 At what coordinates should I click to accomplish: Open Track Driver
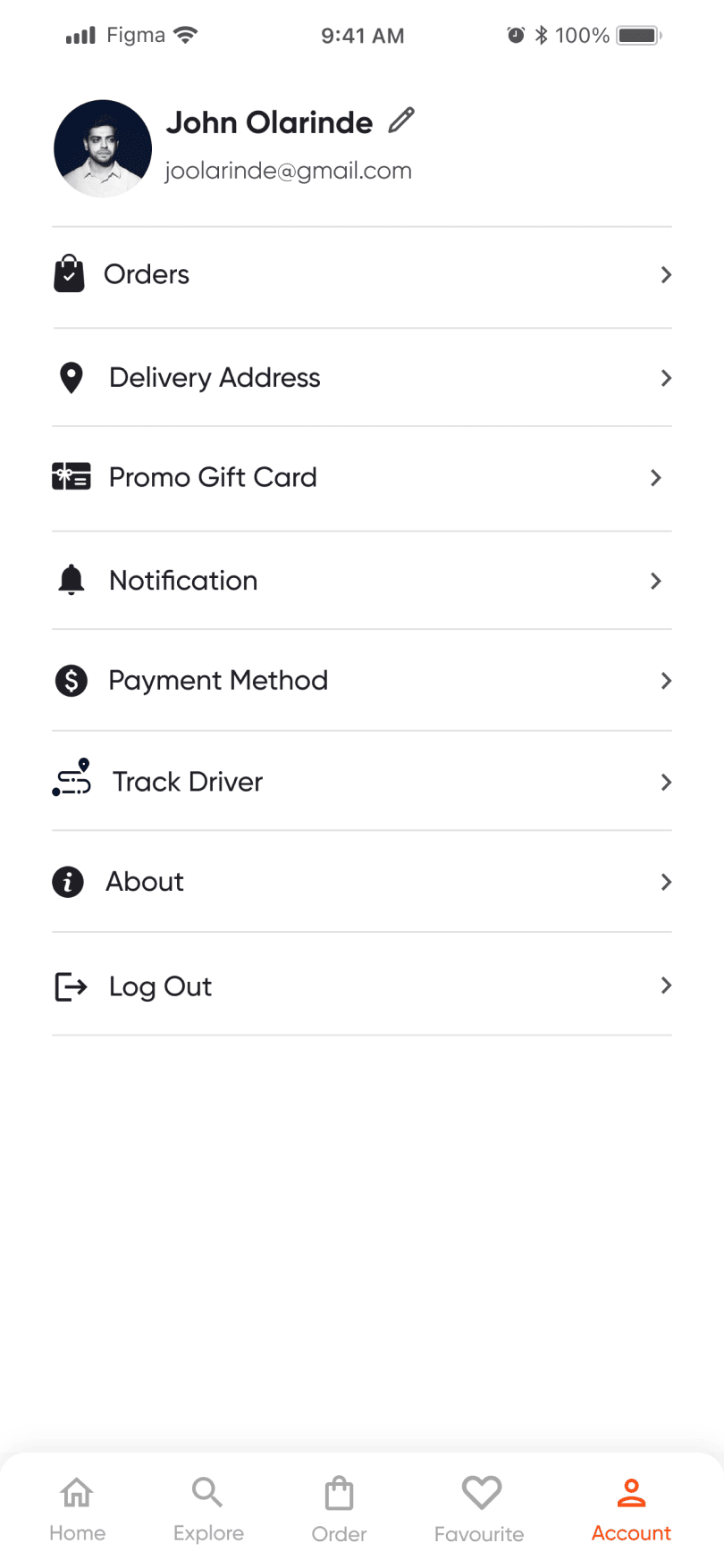click(x=362, y=781)
